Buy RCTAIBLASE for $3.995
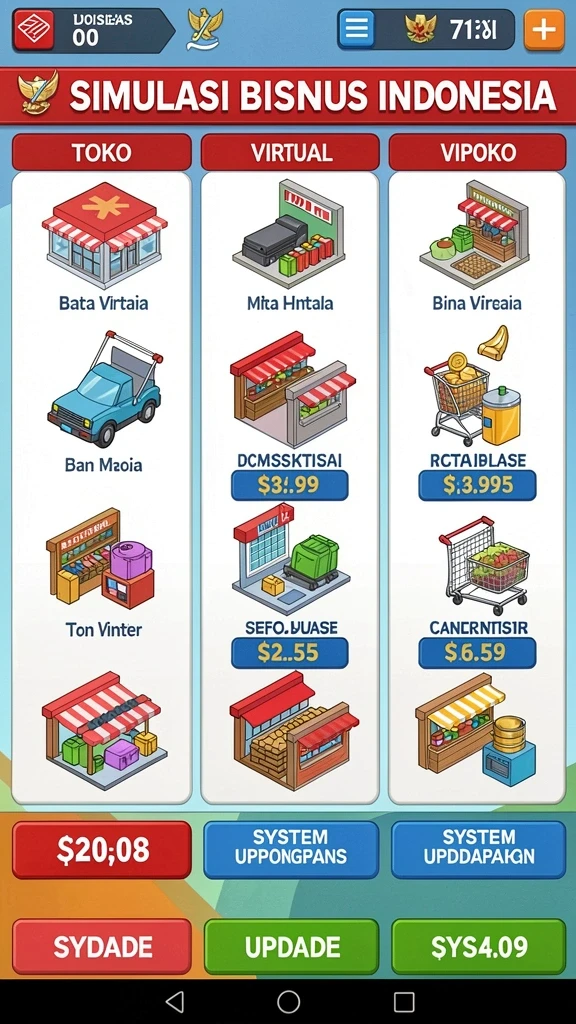The image size is (576, 1024). pos(477,485)
